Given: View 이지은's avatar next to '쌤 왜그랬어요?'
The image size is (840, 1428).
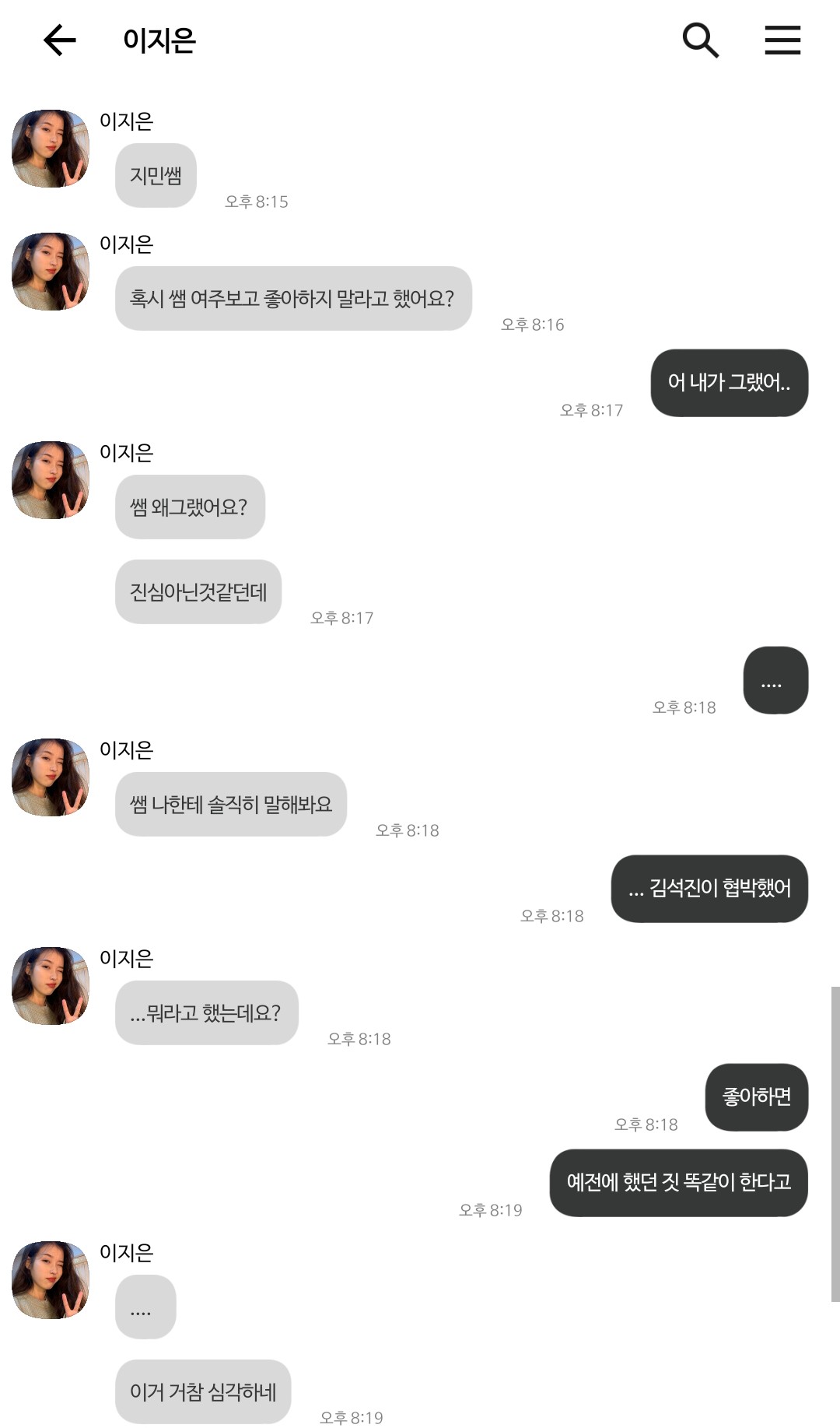Looking at the screenshot, I should [x=51, y=480].
